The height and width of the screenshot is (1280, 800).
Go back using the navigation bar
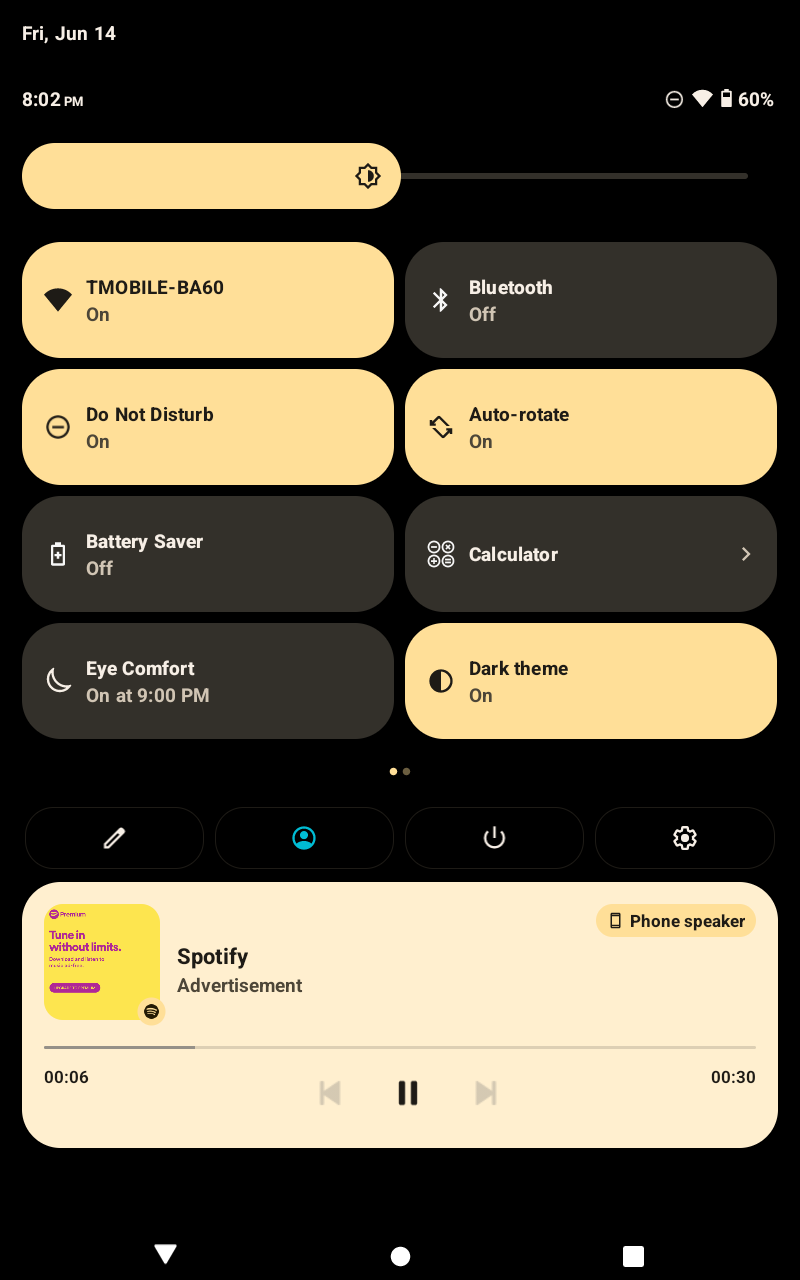coord(166,1255)
